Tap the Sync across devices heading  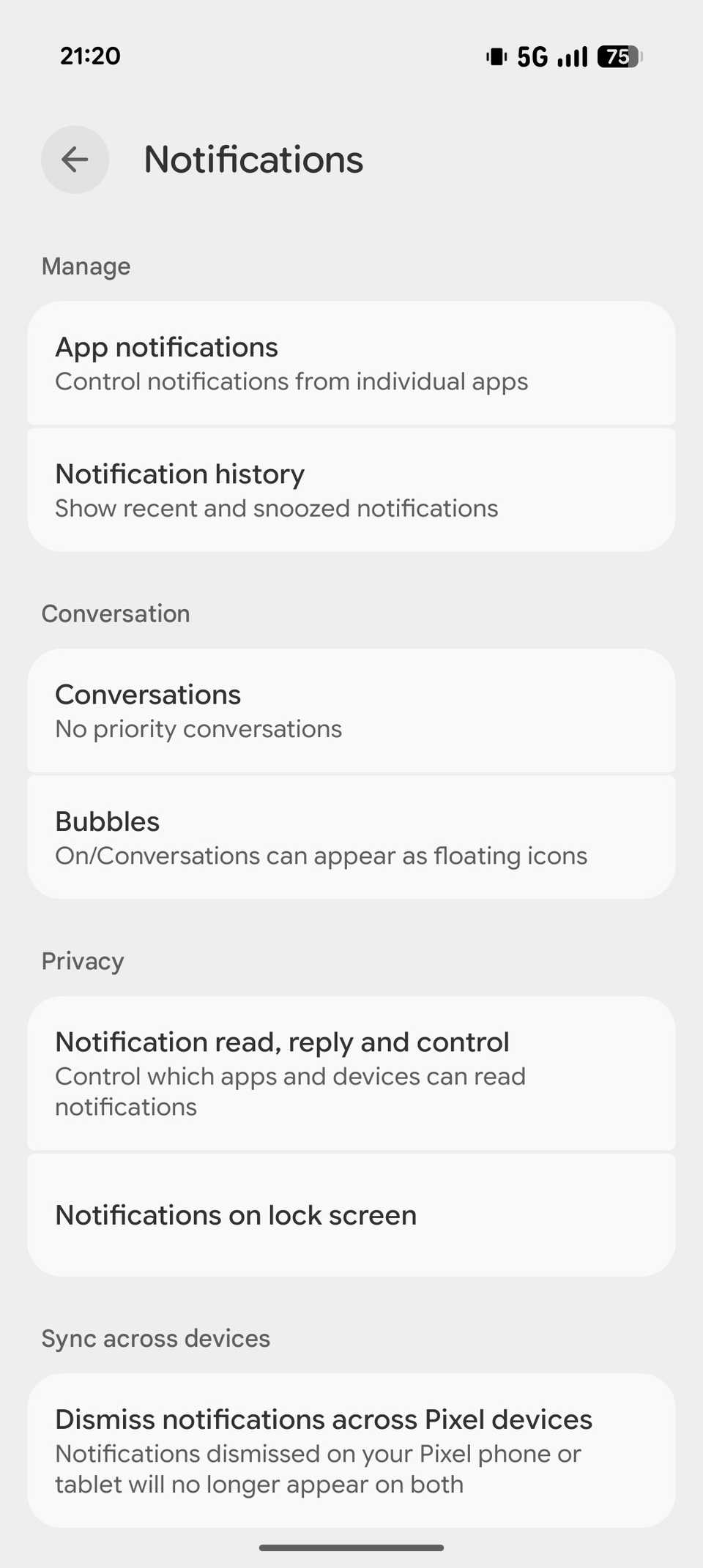pyautogui.click(x=155, y=1337)
